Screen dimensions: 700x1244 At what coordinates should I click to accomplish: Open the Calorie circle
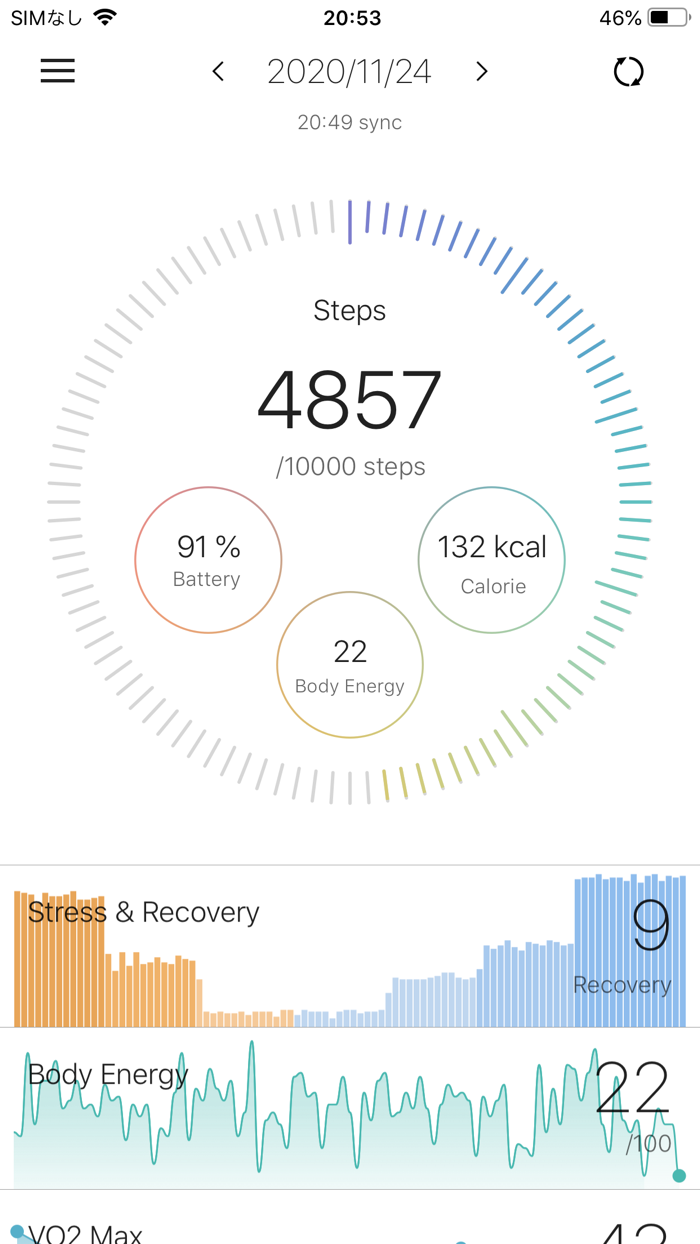pyautogui.click(x=492, y=560)
